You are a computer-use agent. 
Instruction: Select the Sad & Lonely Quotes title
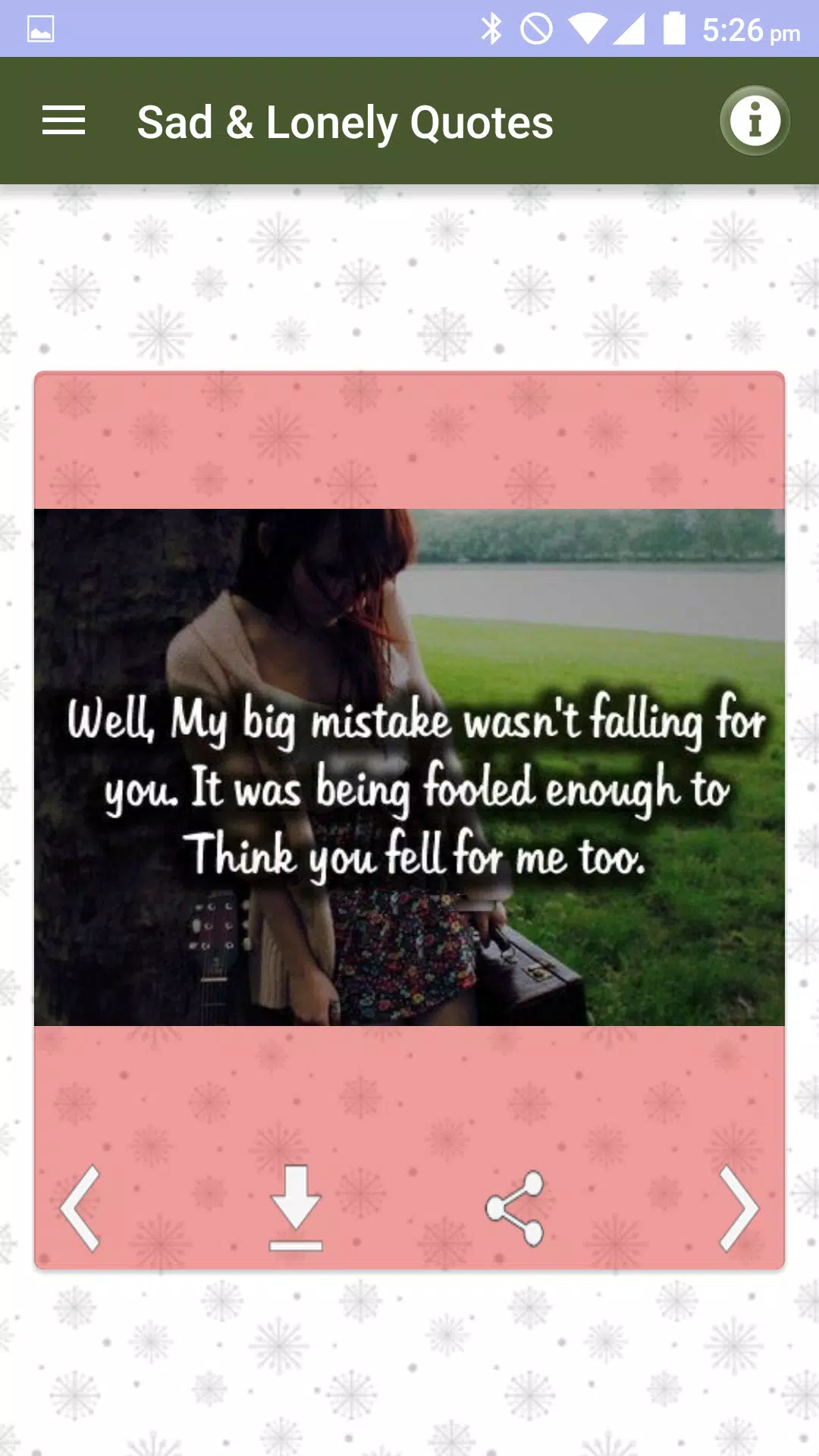(345, 121)
